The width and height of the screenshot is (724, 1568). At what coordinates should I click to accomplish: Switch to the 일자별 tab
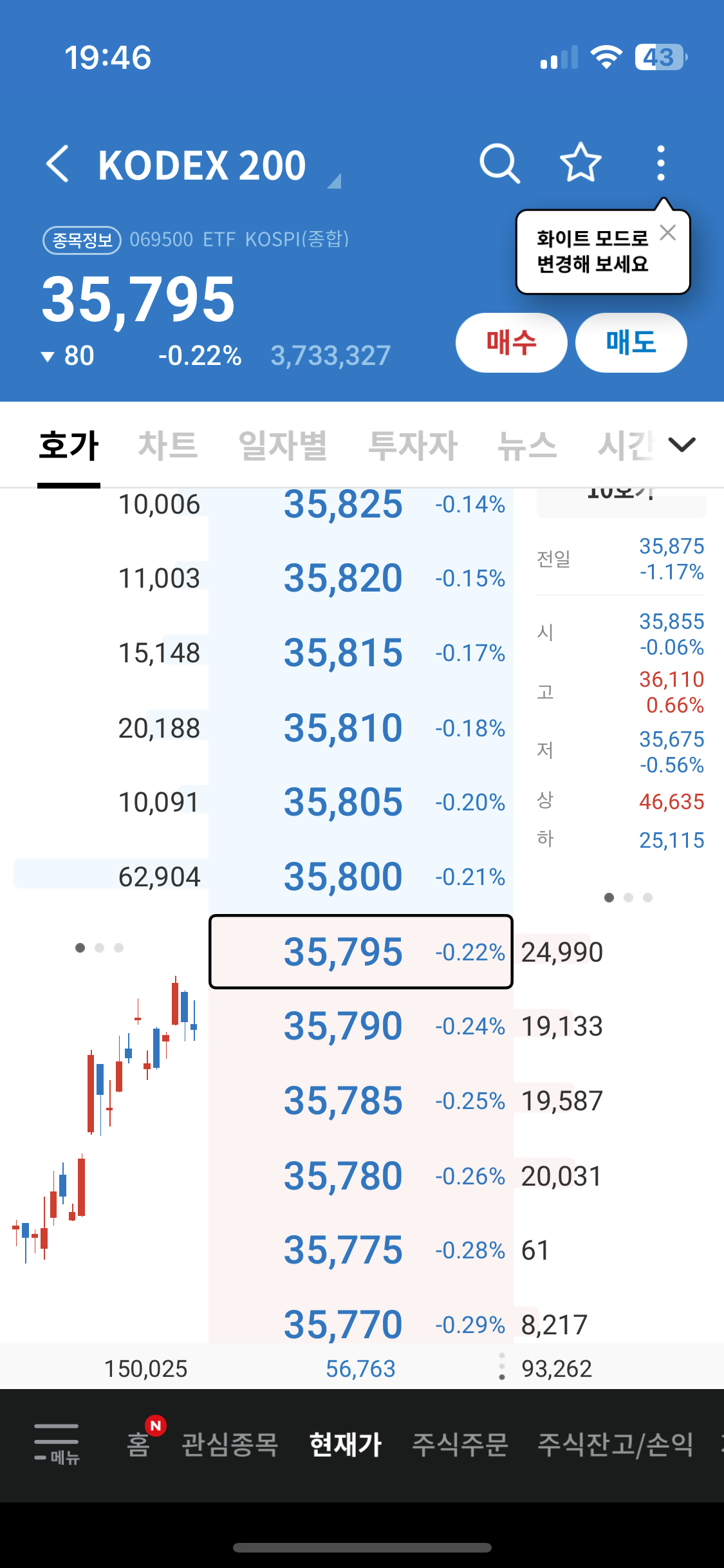pos(283,445)
